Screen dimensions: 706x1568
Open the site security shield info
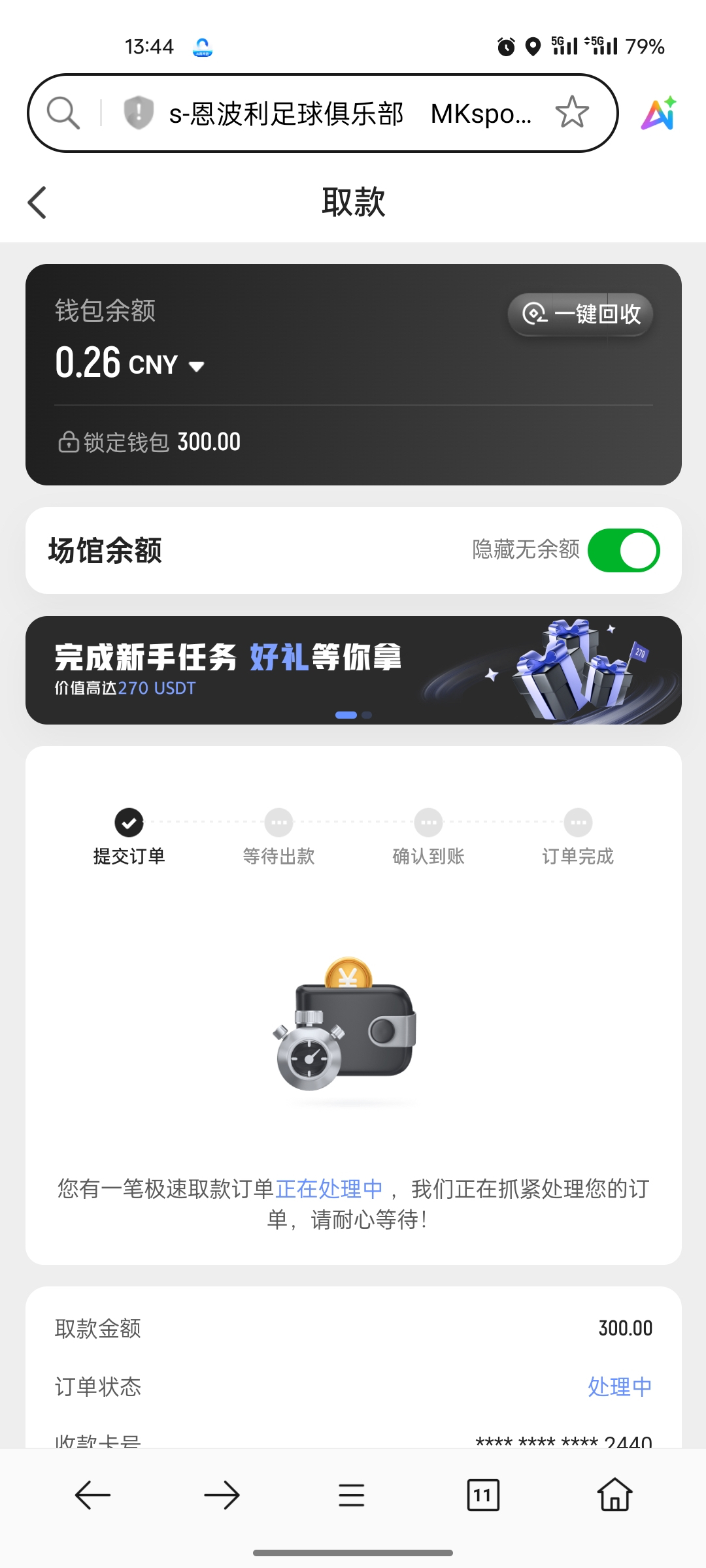[x=139, y=113]
